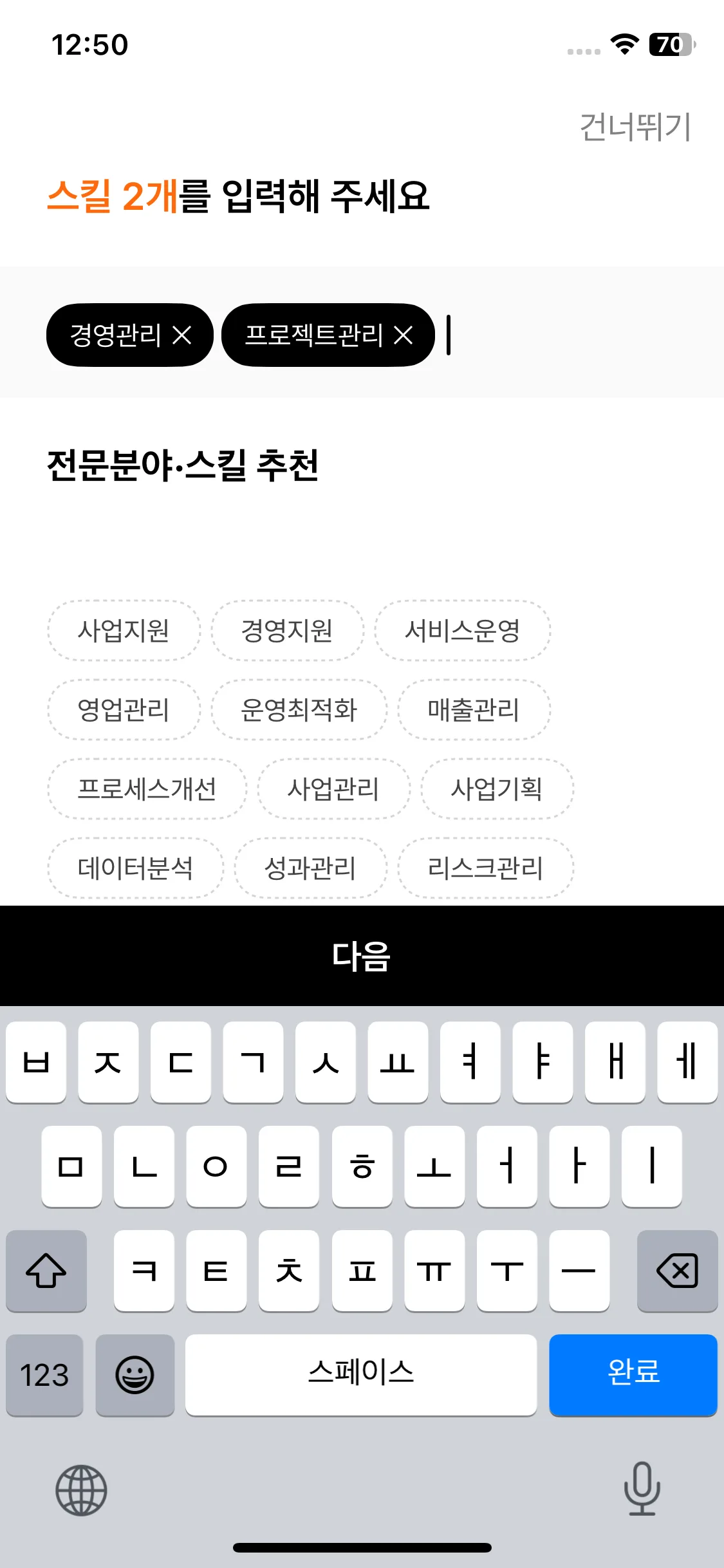
Task: Focus the skill input field
Action: (566, 335)
